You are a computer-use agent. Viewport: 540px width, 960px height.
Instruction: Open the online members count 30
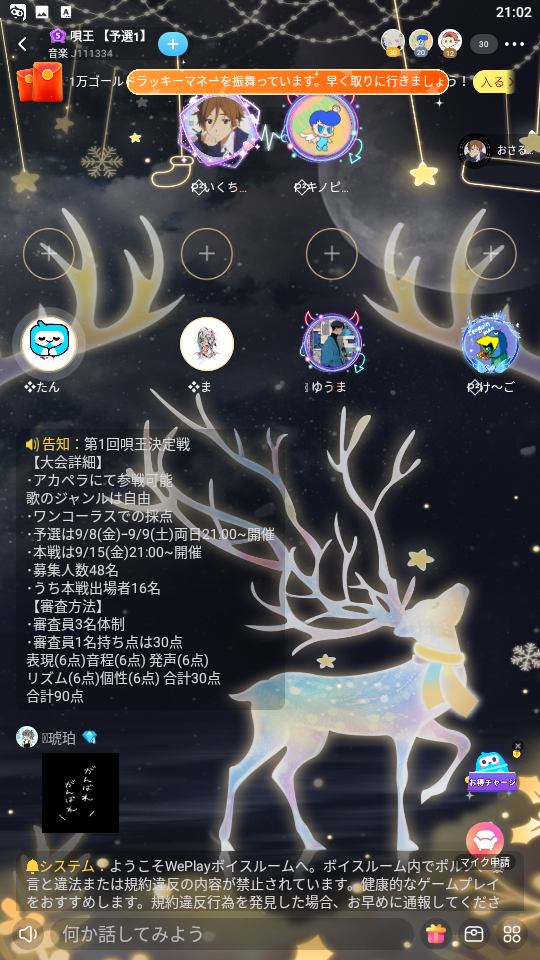(x=484, y=44)
